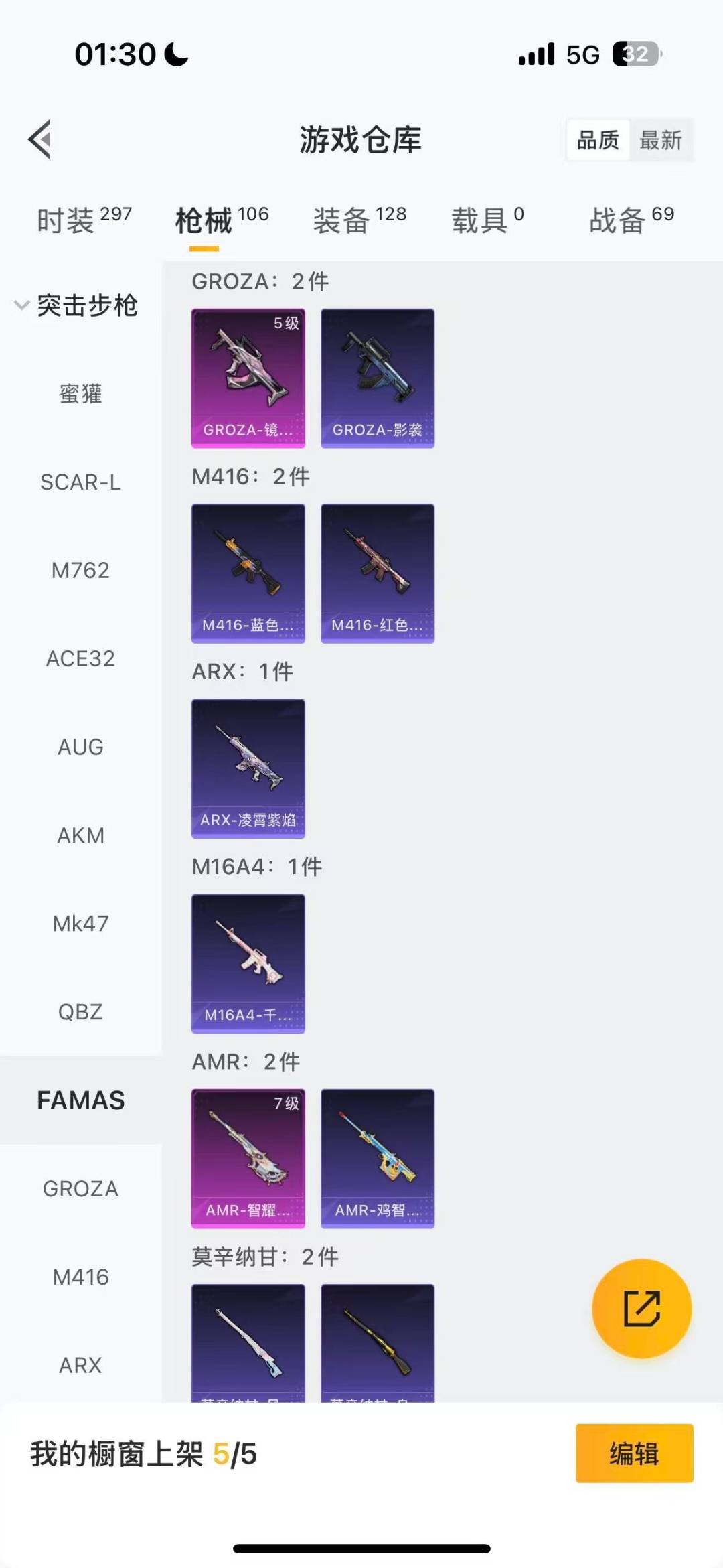Open the AMR-智耀... level 7 skin
723x1568 pixels.
pos(248,1158)
